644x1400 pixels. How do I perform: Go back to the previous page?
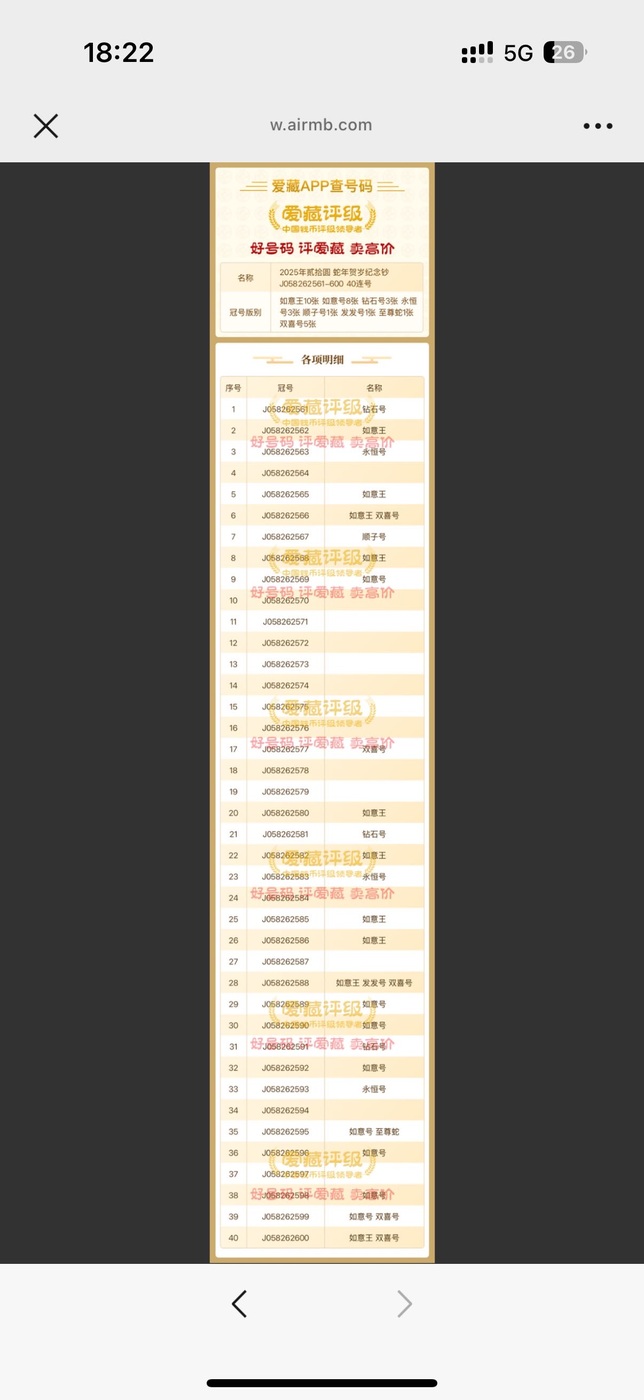[x=239, y=1303]
